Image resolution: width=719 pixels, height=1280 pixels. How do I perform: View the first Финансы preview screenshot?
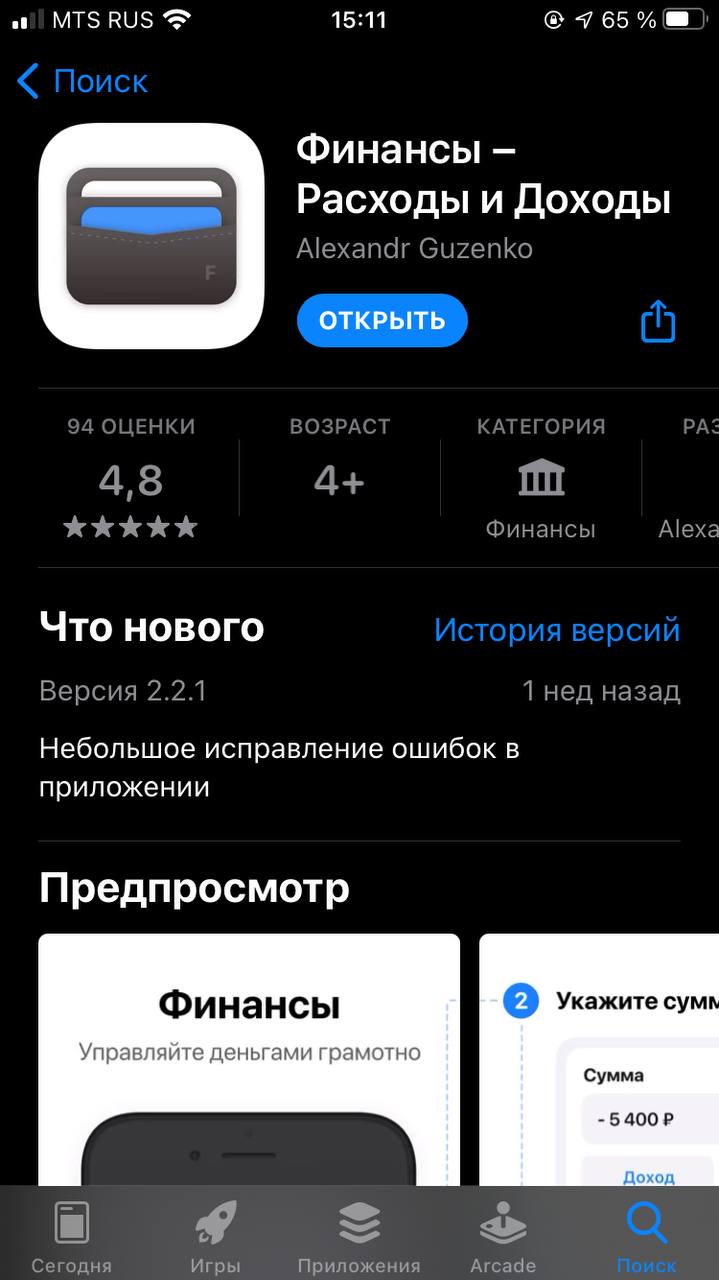pyautogui.click(x=249, y=1060)
